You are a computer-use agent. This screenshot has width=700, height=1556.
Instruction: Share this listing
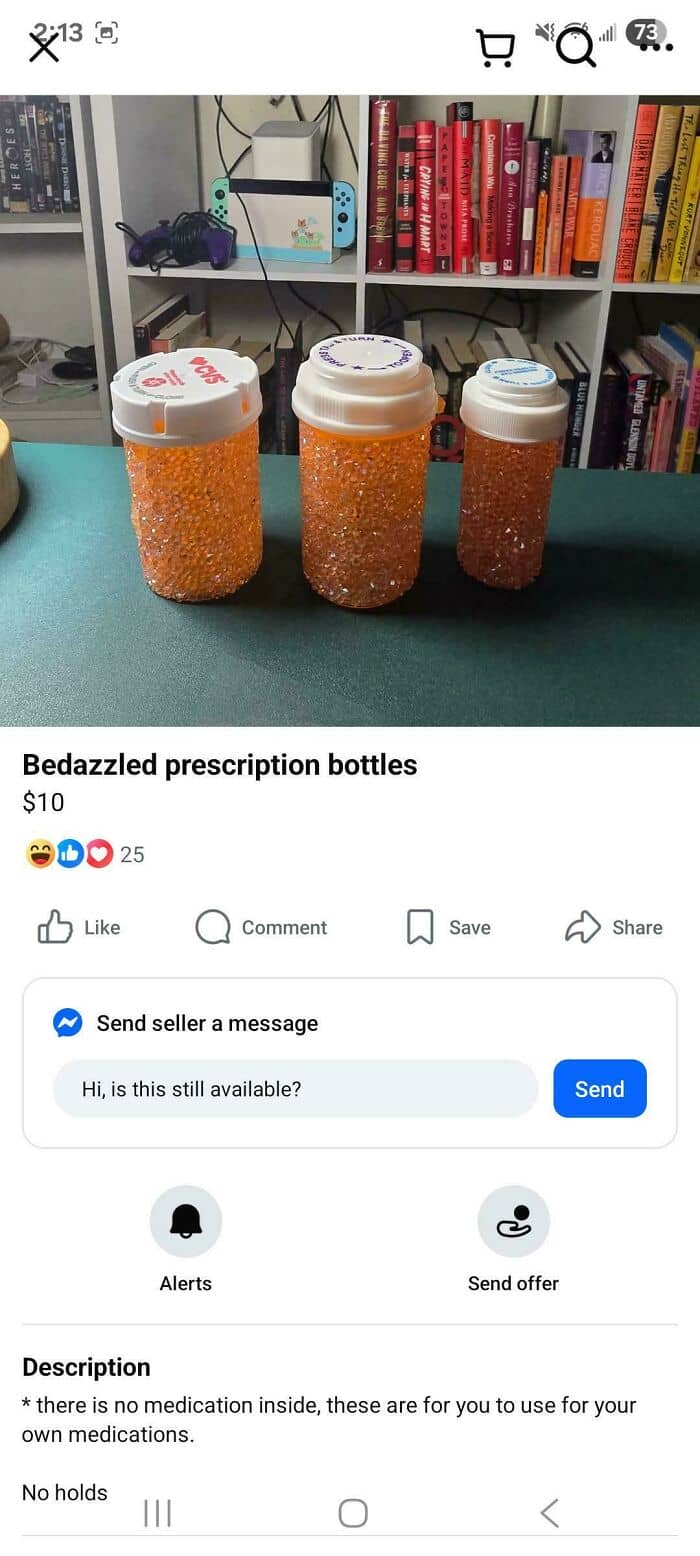[613, 927]
